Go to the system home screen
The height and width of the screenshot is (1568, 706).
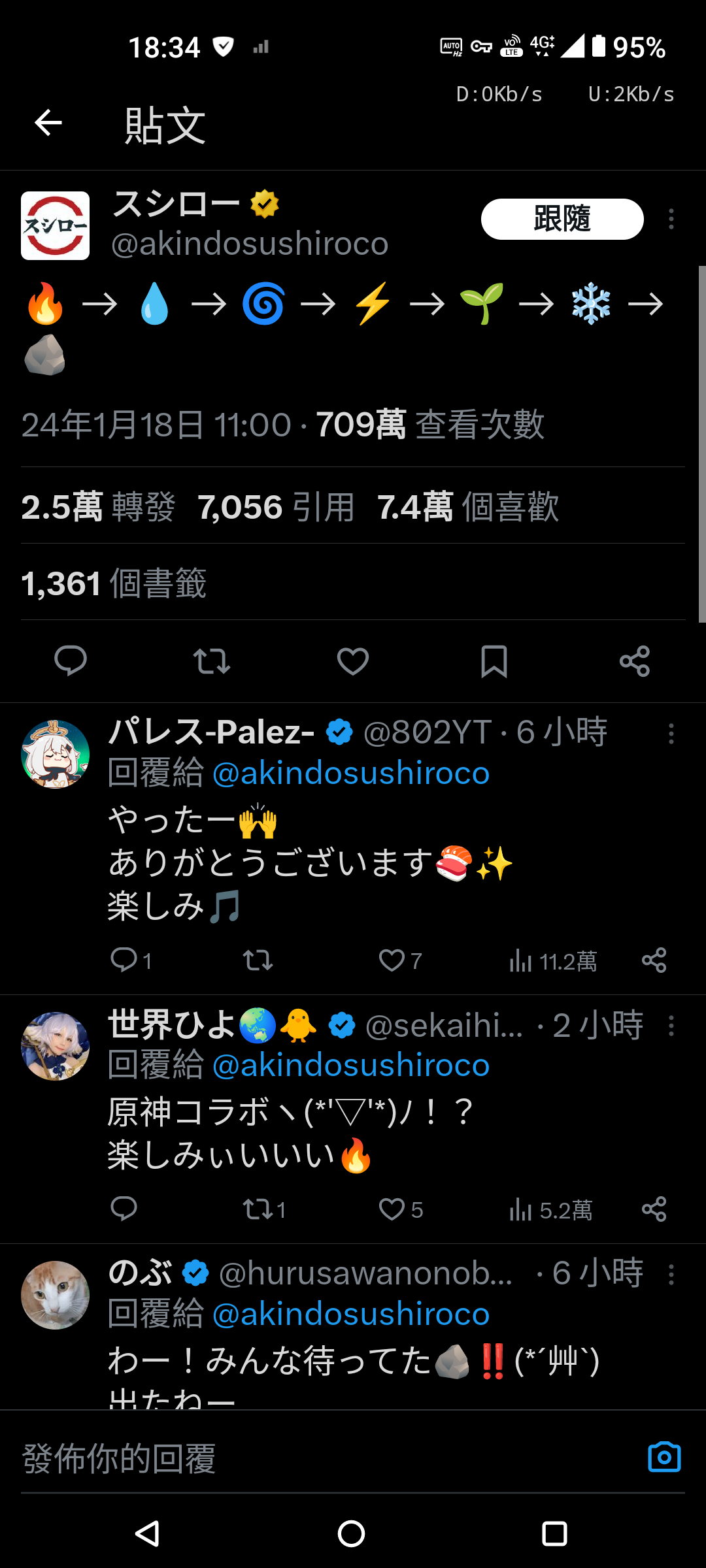tap(352, 1533)
